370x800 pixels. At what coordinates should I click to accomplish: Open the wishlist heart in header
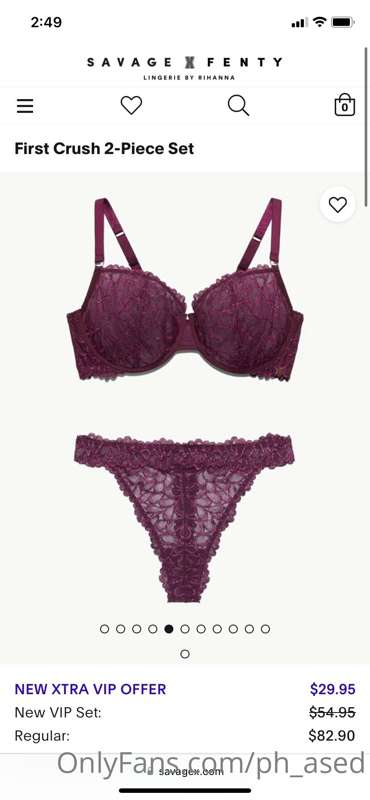(x=131, y=106)
